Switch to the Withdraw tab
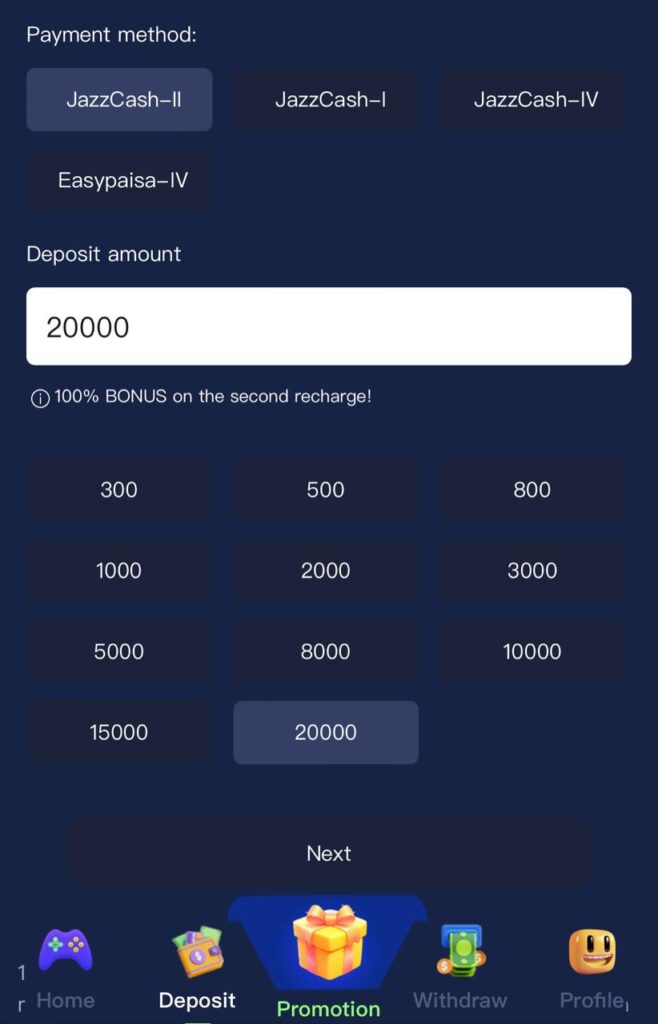The width and height of the screenshot is (658, 1024). 460,968
